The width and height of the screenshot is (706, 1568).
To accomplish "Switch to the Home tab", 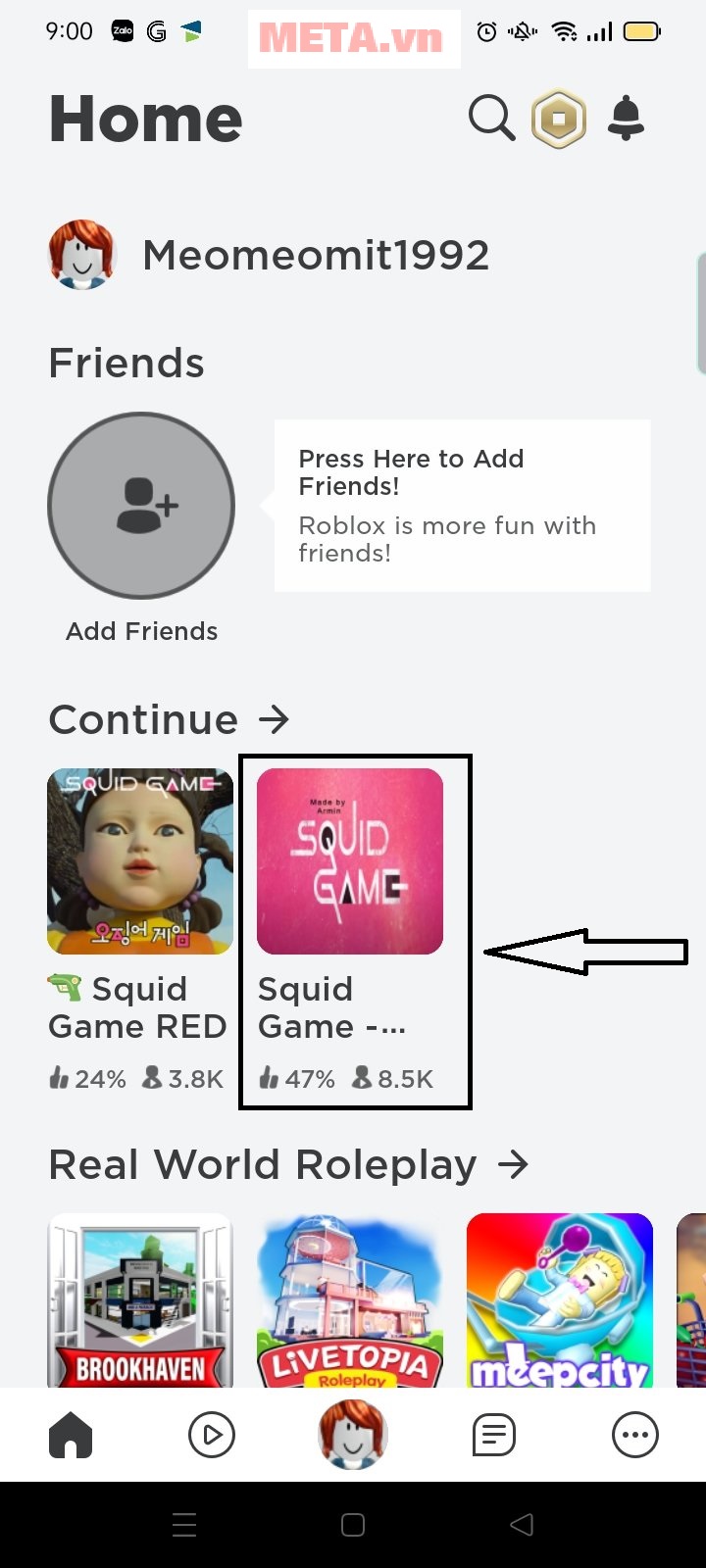I will click(x=71, y=1436).
